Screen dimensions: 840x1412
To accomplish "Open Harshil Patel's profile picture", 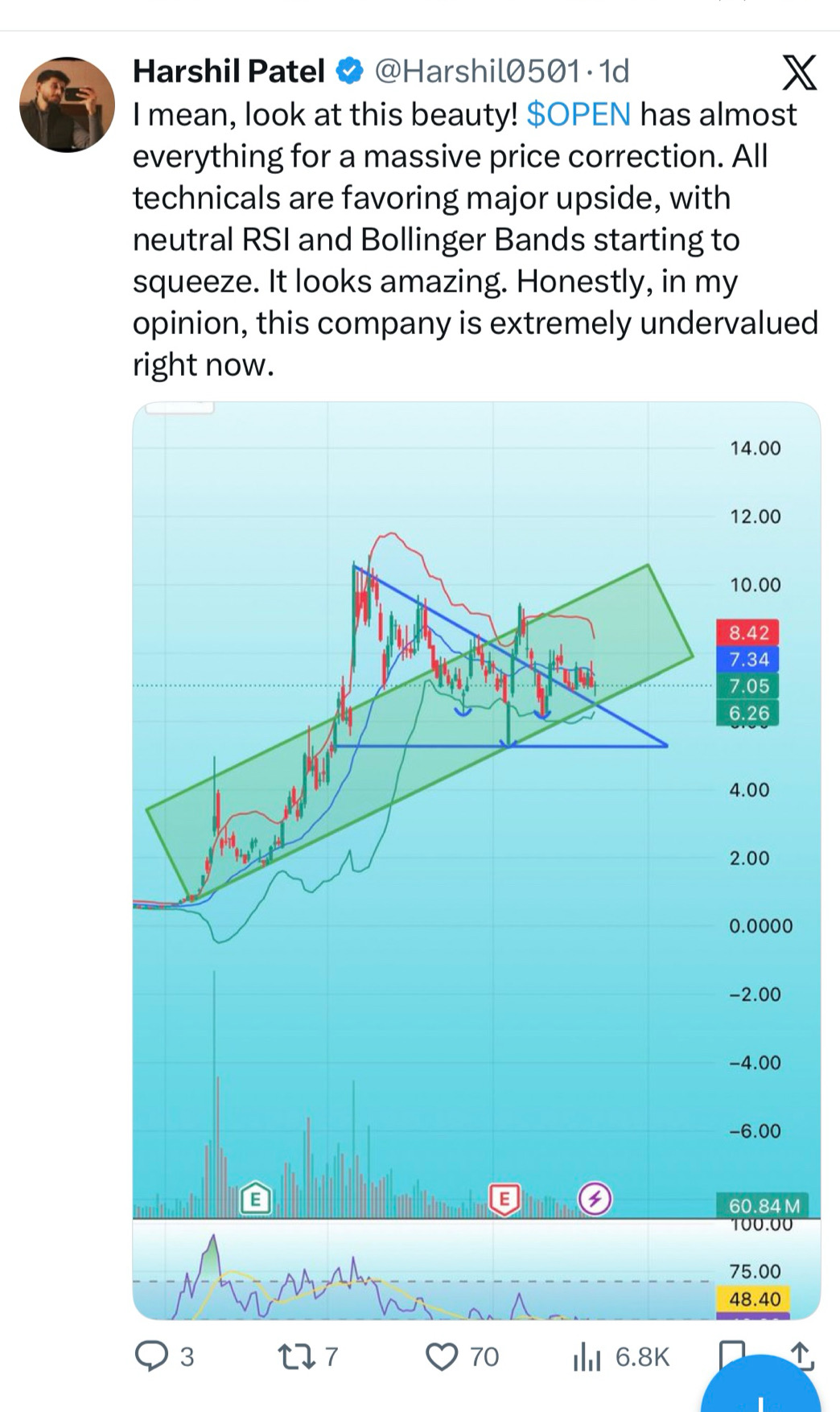I will click(x=67, y=105).
